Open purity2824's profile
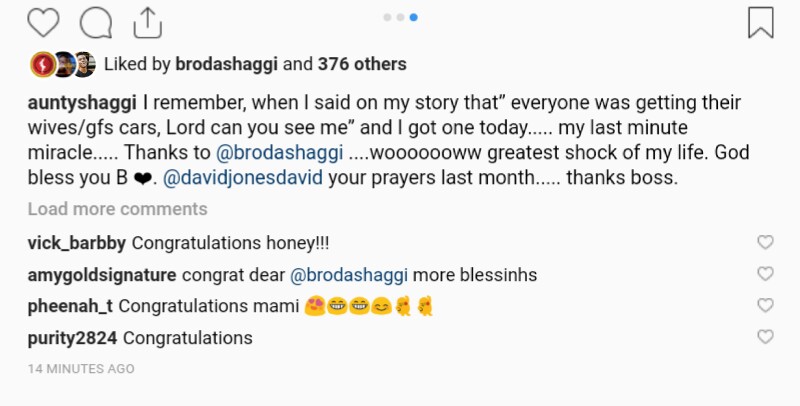The width and height of the screenshot is (800, 406). 73,338
